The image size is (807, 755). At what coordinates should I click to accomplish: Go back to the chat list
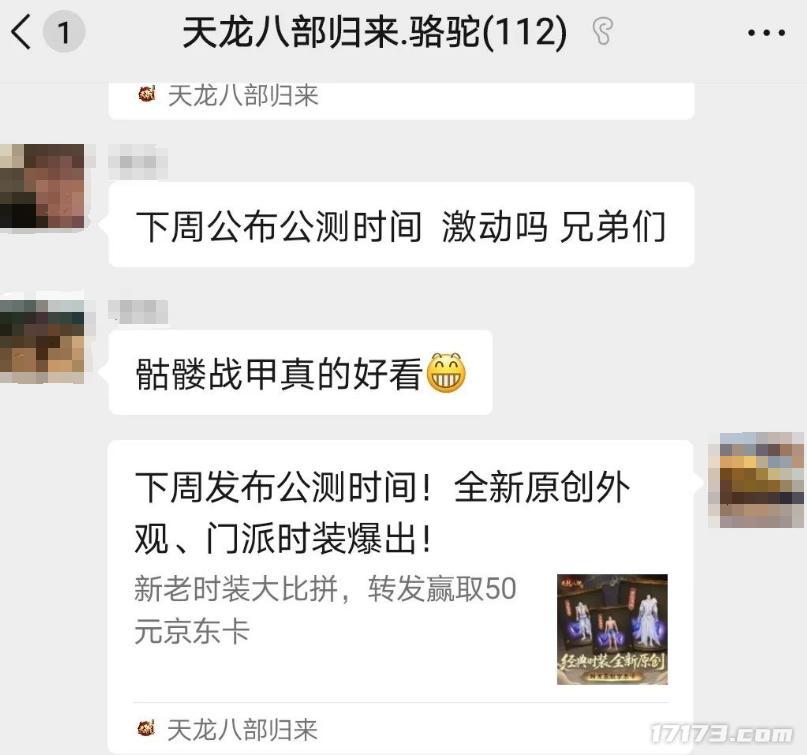[x=22, y=33]
